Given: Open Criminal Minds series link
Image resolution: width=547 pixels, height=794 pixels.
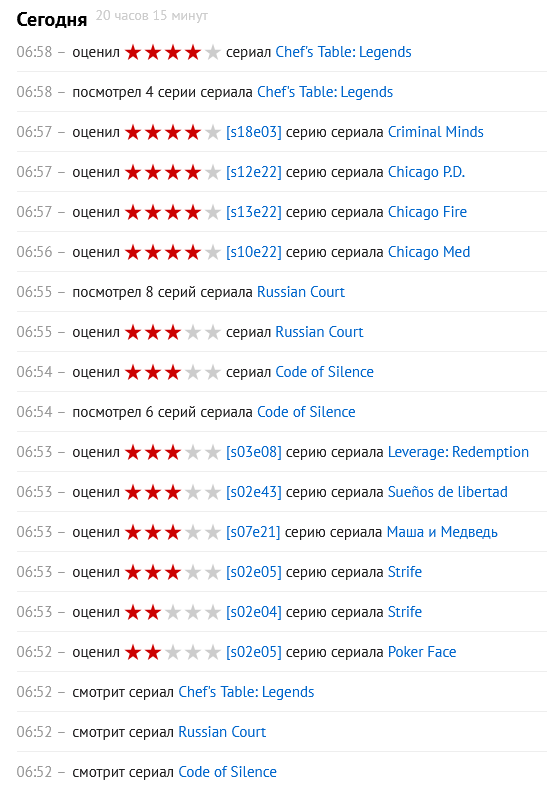Looking at the screenshot, I should coord(436,132).
